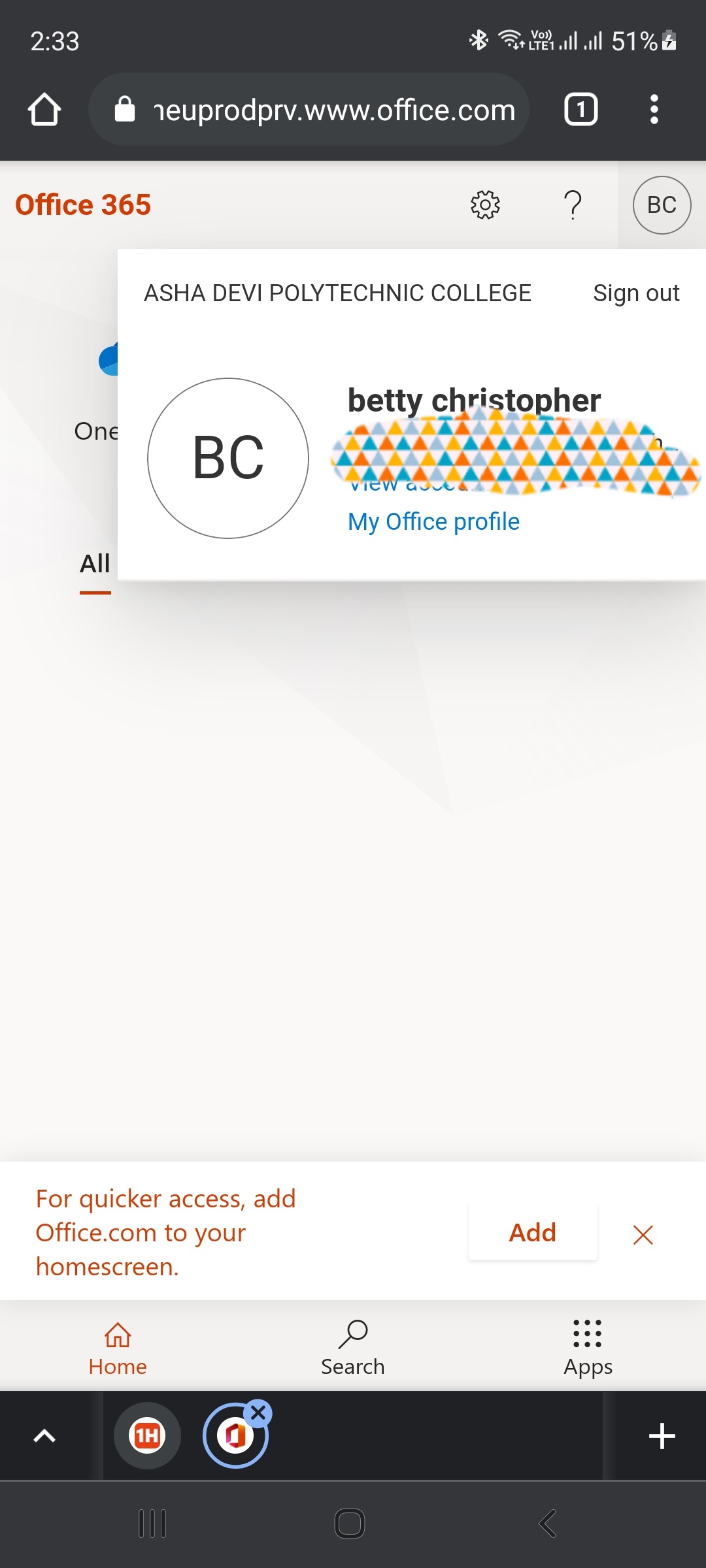706x1568 pixels.
Task: Sign out of the account
Action: (635, 293)
